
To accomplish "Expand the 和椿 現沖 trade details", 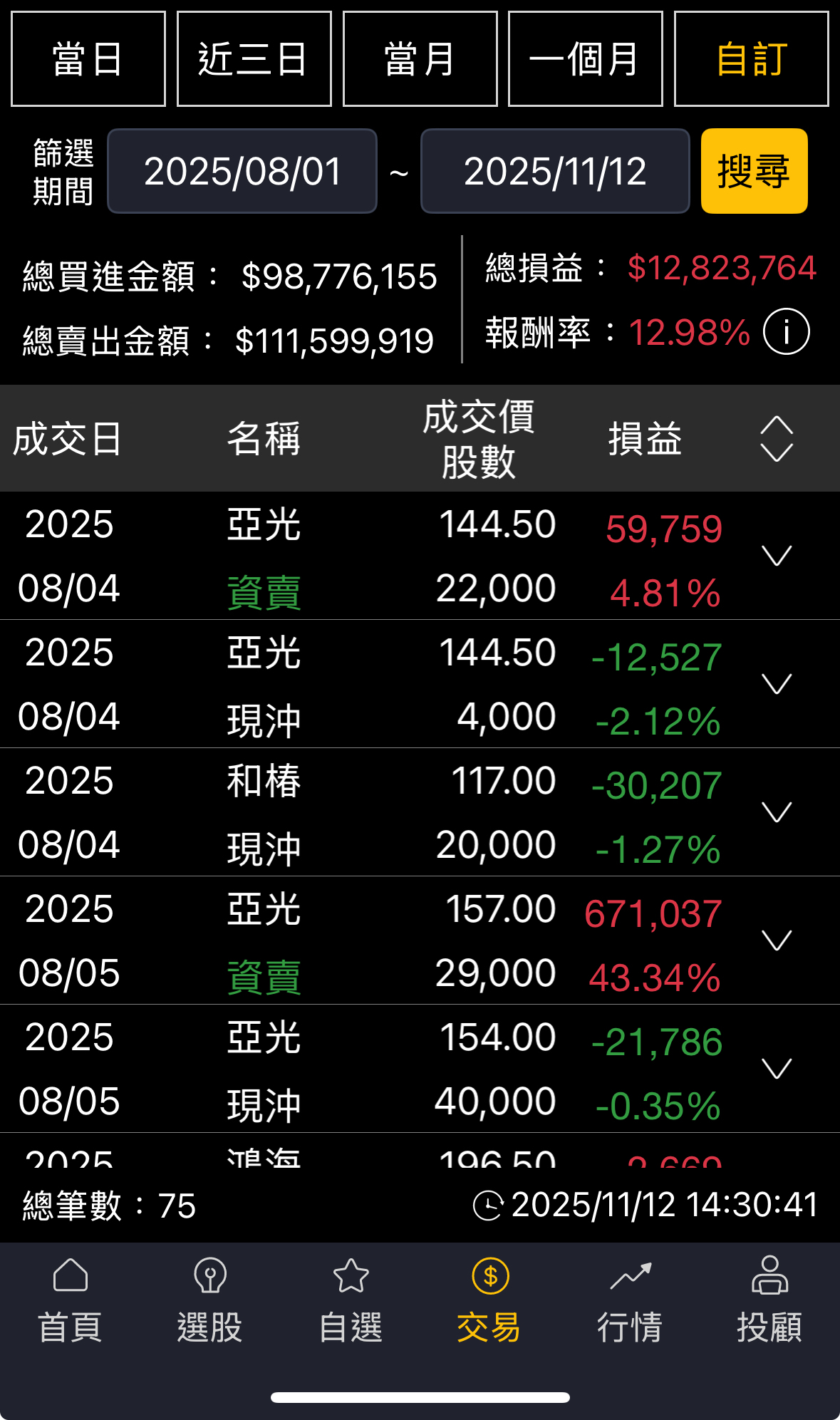I will coord(776,812).
